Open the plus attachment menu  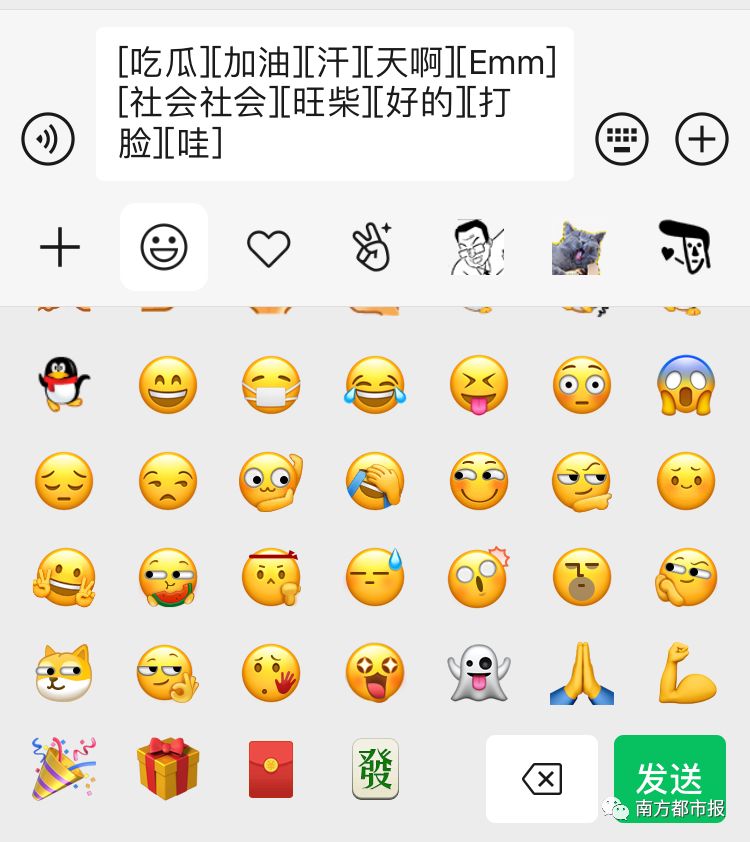[x=702, y=138]
